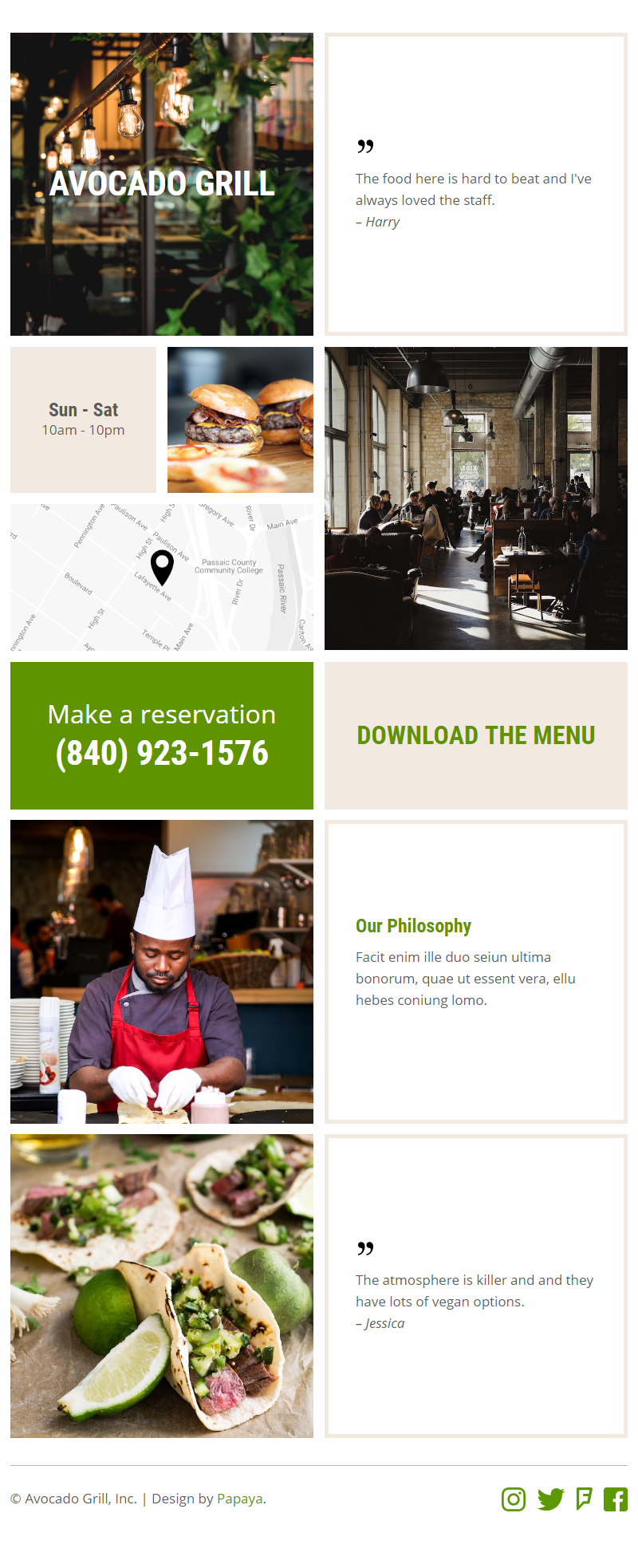Open the Instagram icon in footer
The image size is (638, 1568).
click(x=514, y=1499)
